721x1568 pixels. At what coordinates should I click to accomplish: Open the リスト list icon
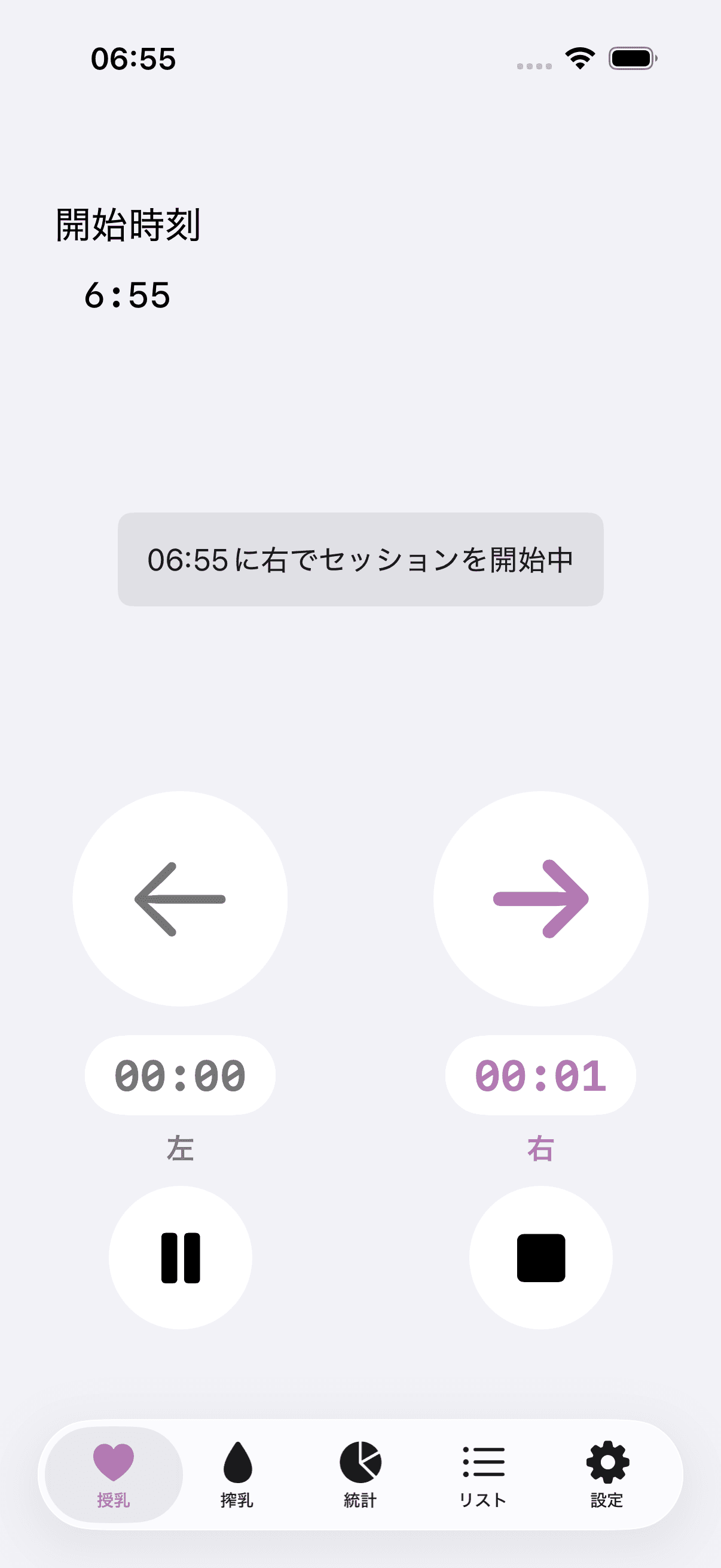484,1461
